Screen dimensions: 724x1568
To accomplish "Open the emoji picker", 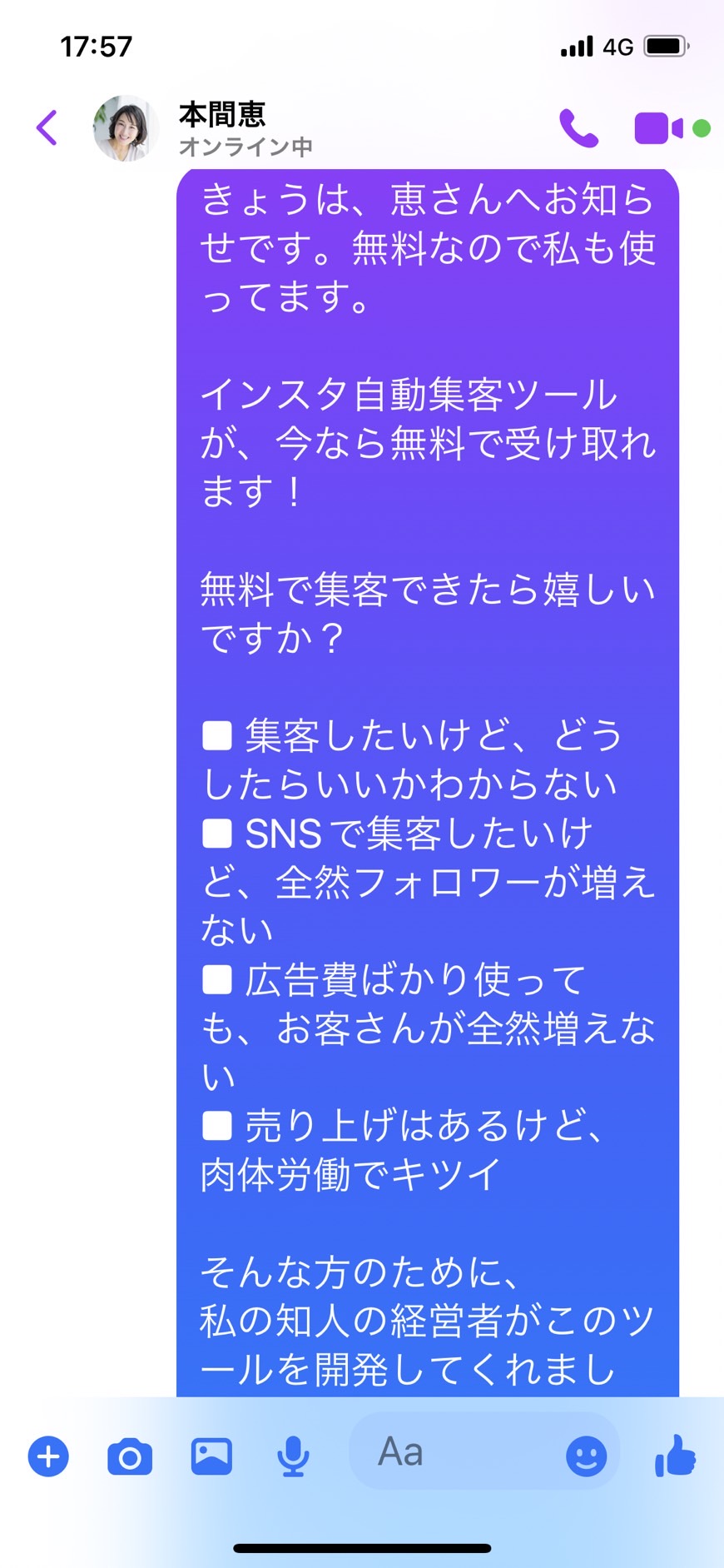I will click(x=587, y=1456).
